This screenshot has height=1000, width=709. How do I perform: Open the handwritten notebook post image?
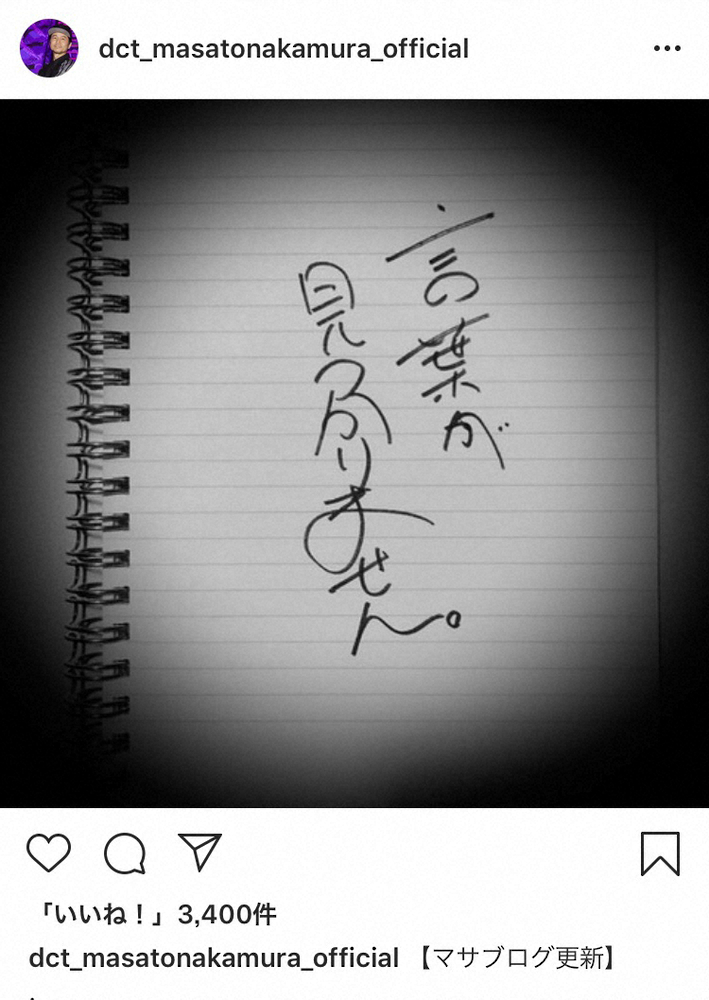[x=354, y=453]
